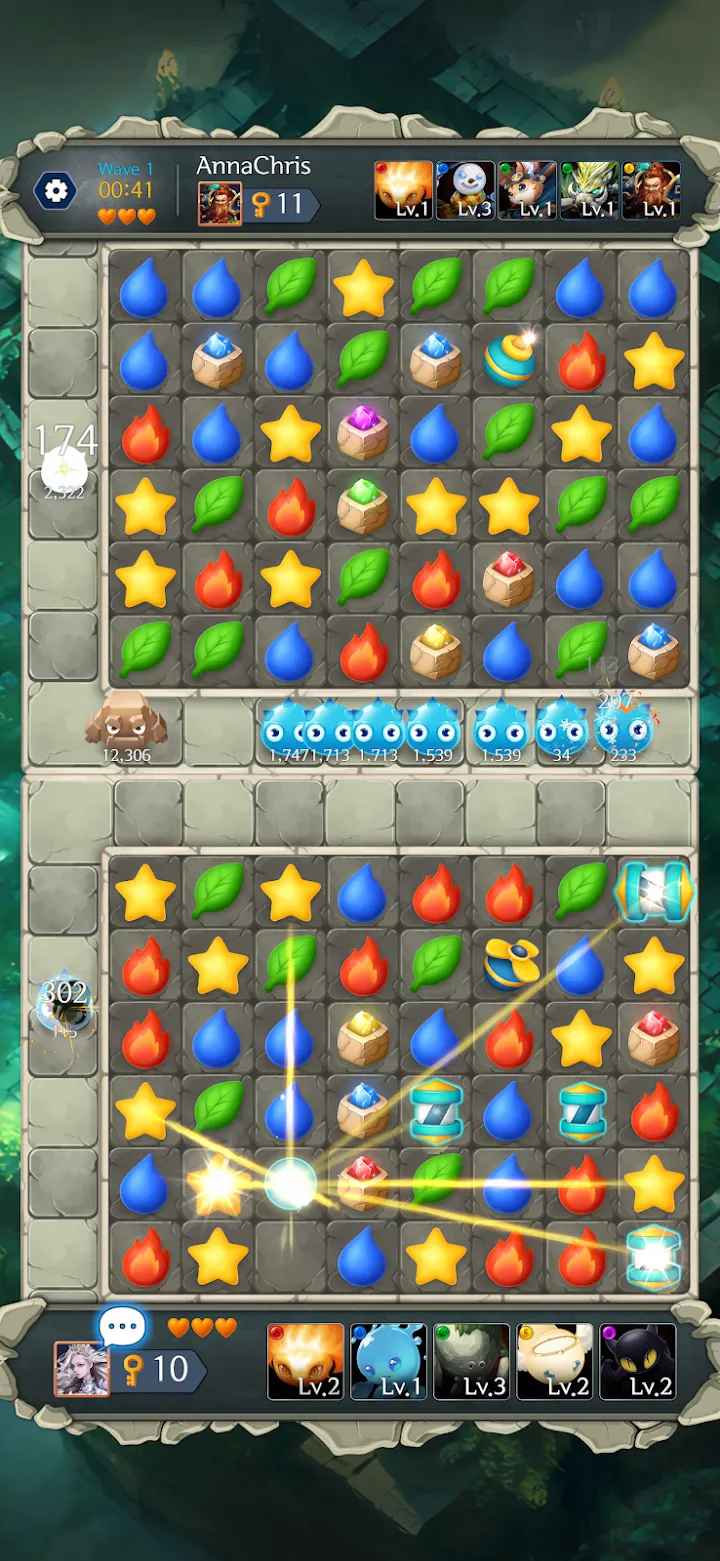View opponent's snowman Lv.3 hero
This screenshot has width=720, height=1561.
(465, 190)
